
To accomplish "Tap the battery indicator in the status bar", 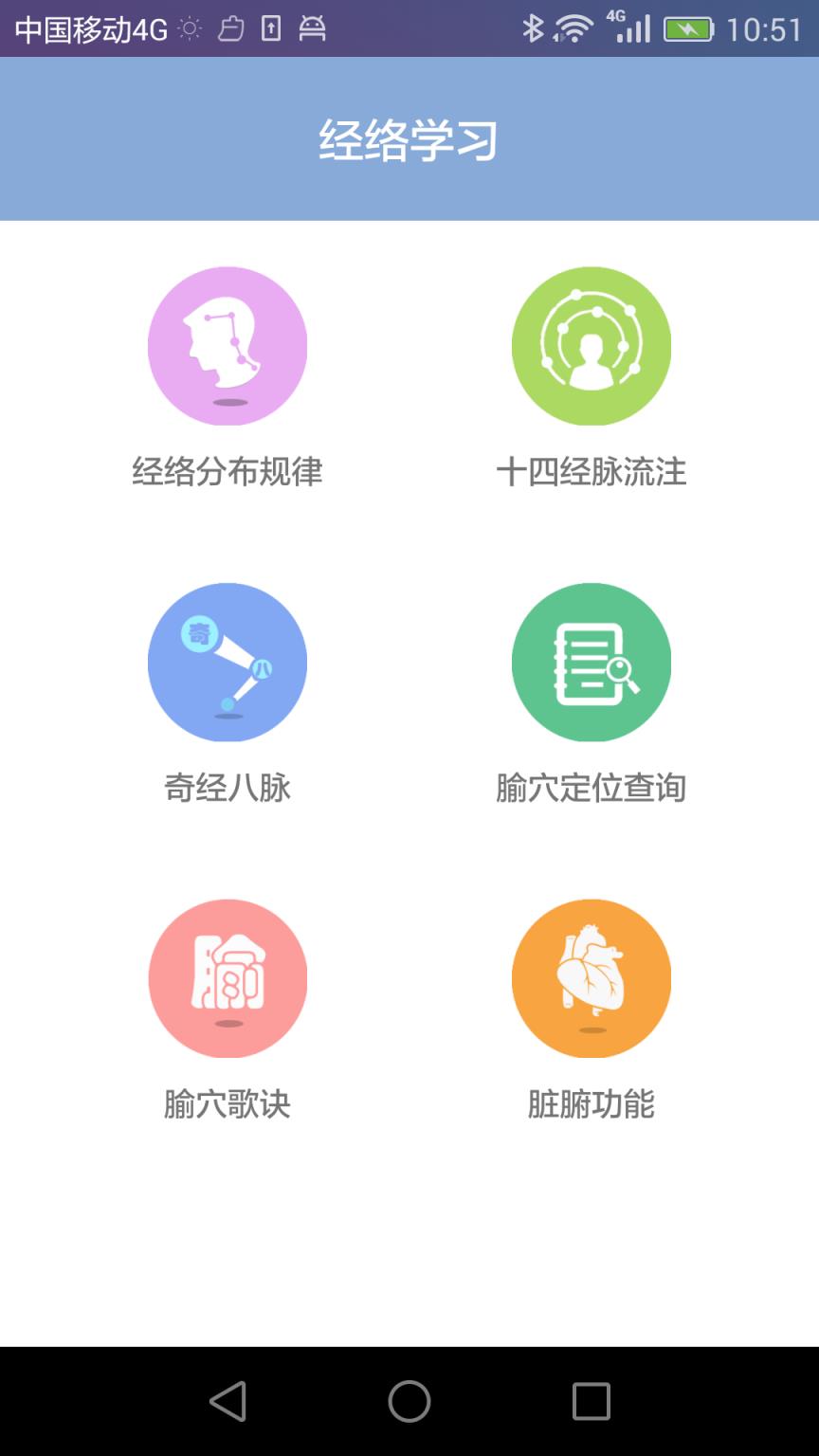I will [690, 28].
